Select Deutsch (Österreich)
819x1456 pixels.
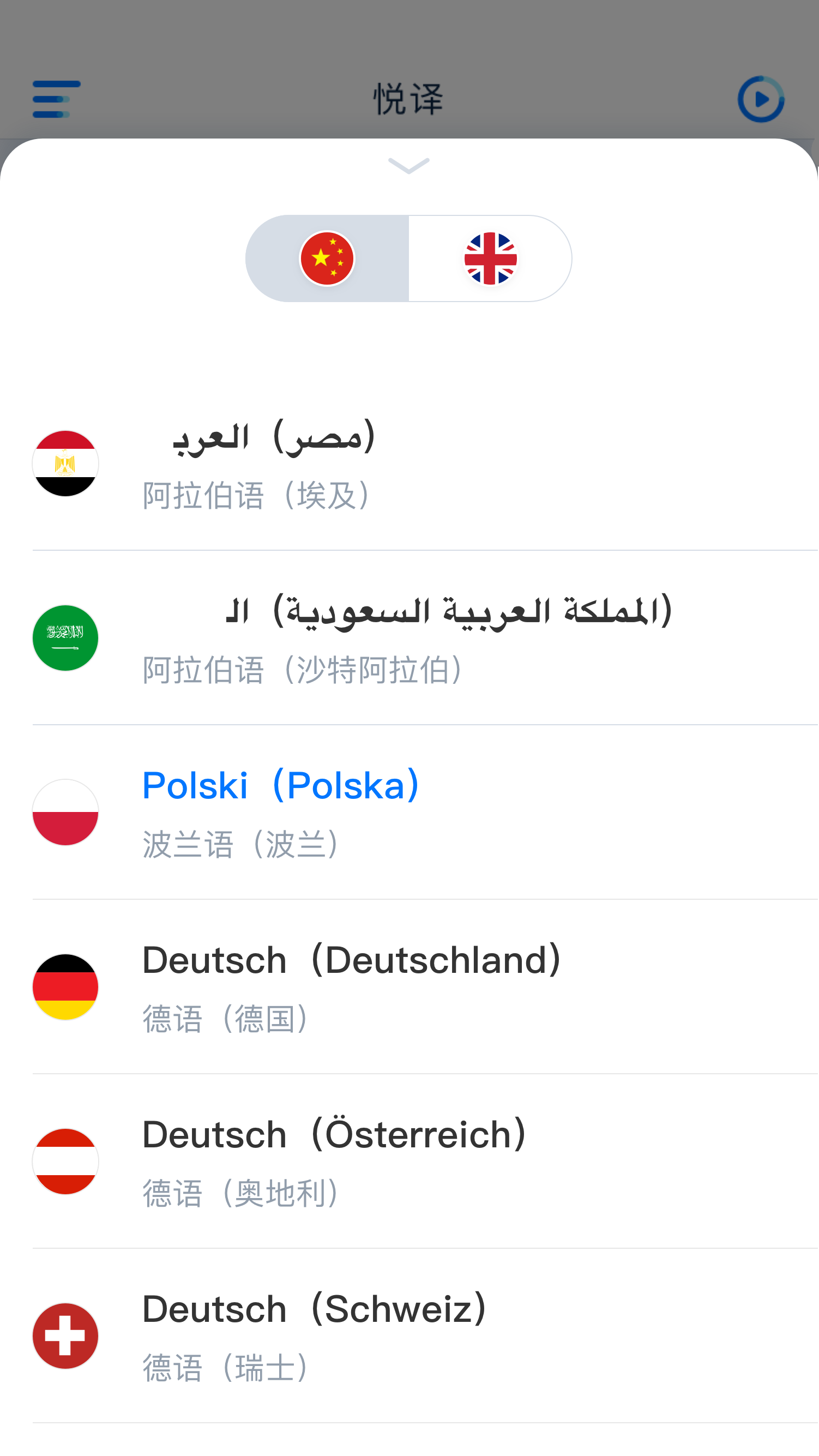click(409, 1161)
